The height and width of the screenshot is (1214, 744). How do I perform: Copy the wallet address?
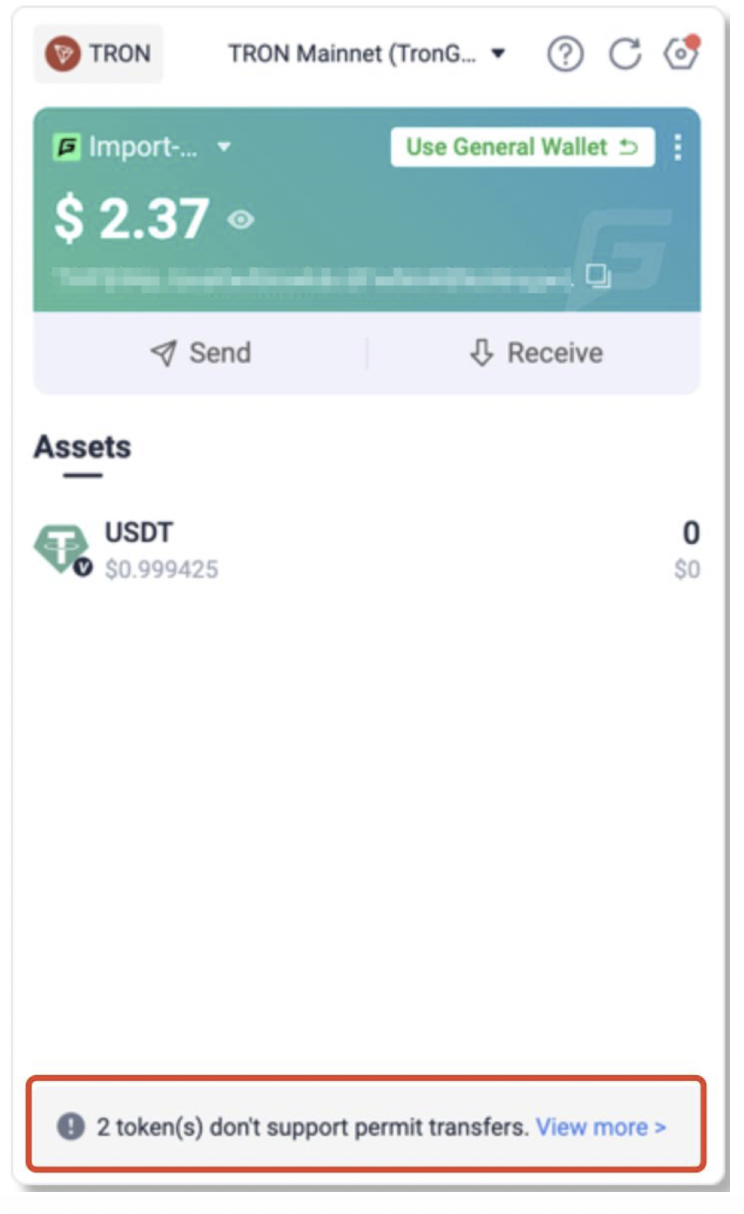pos(598,276)
